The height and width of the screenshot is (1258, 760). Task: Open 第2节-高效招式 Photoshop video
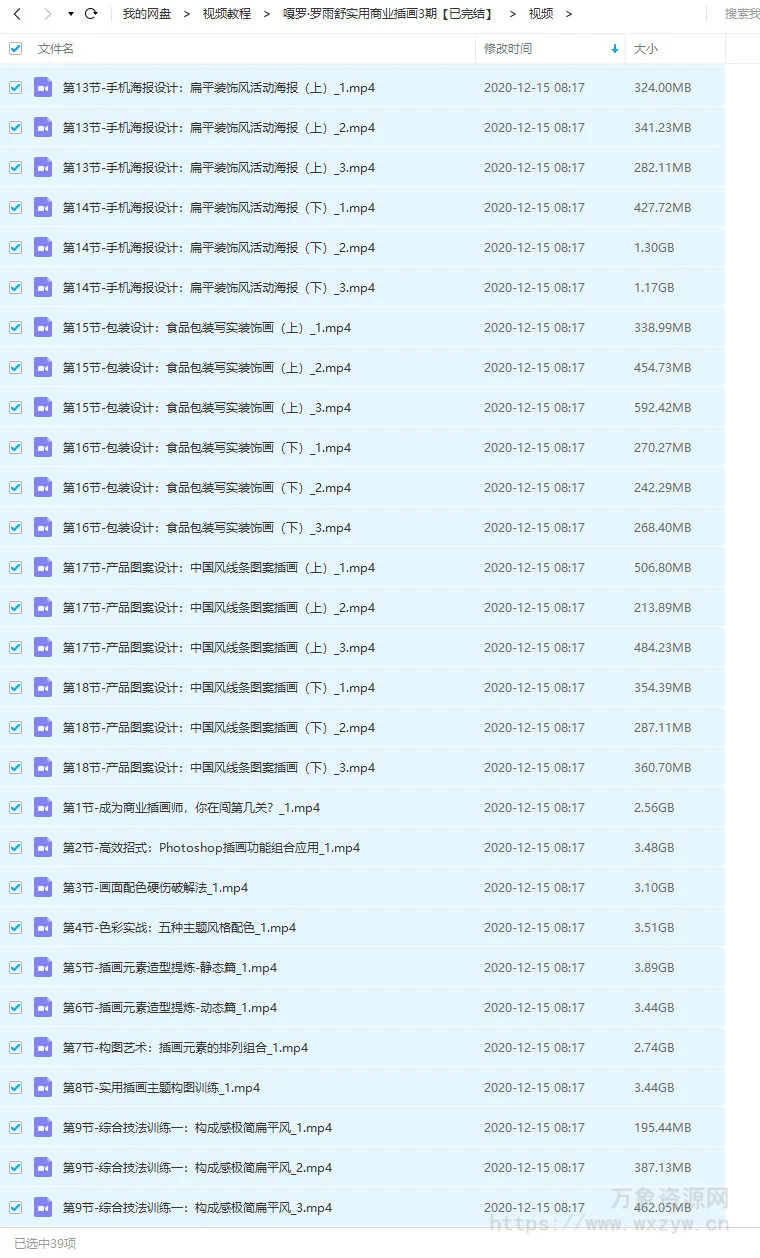pyautogui.click(x=210, y=848)
